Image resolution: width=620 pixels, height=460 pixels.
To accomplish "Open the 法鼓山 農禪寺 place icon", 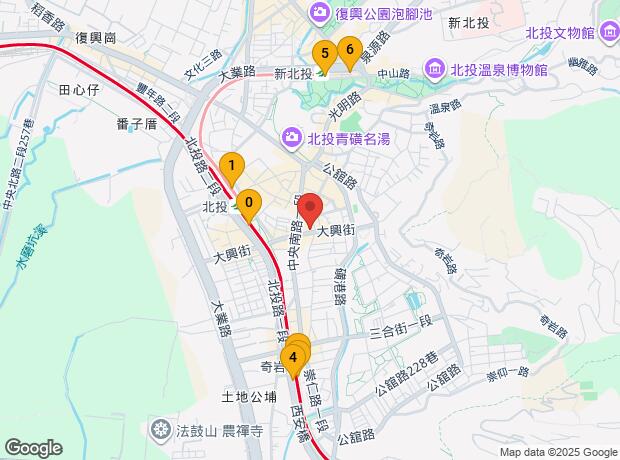I will tap(161, 429).
